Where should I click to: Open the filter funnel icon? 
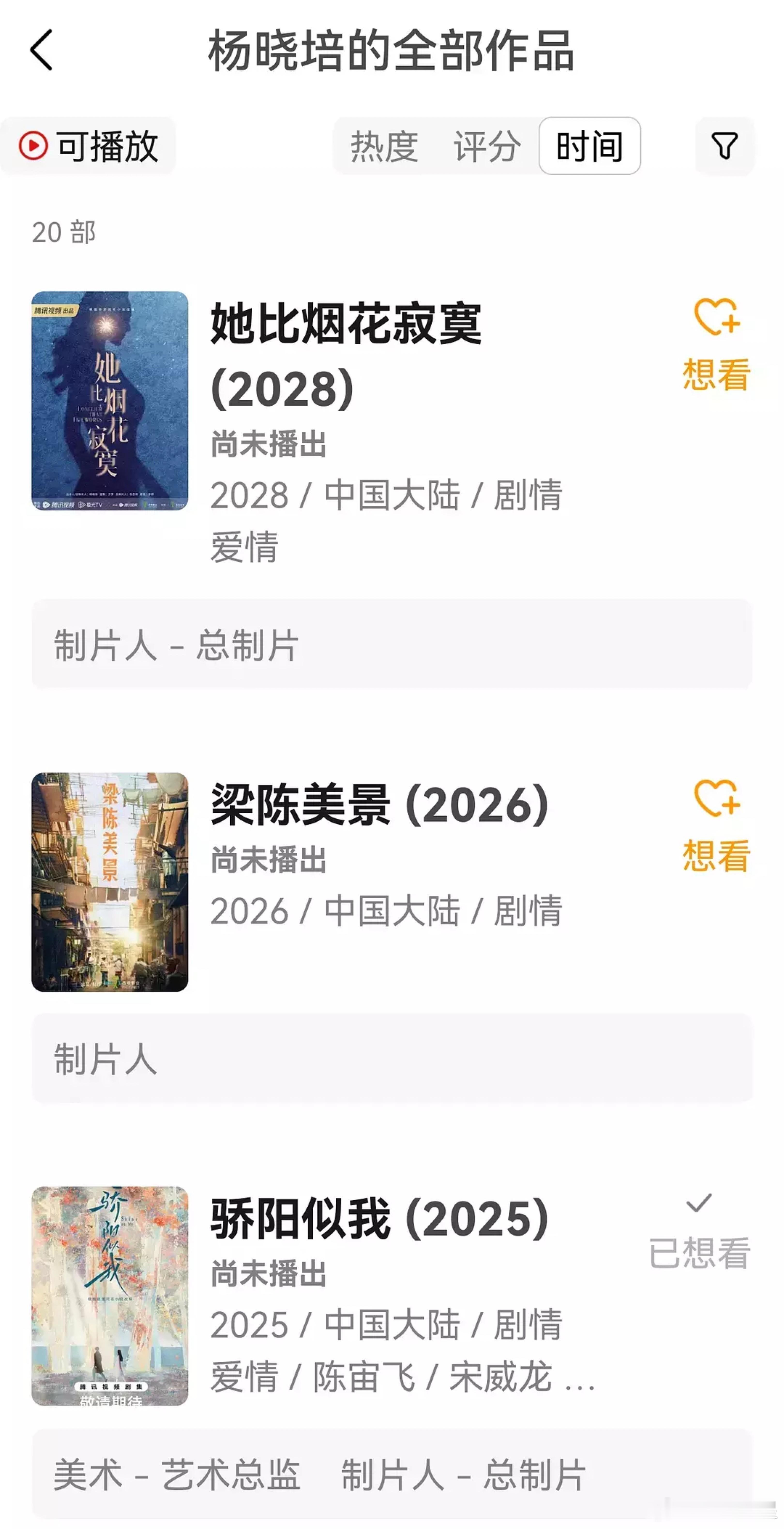click(x=725, y=146)
